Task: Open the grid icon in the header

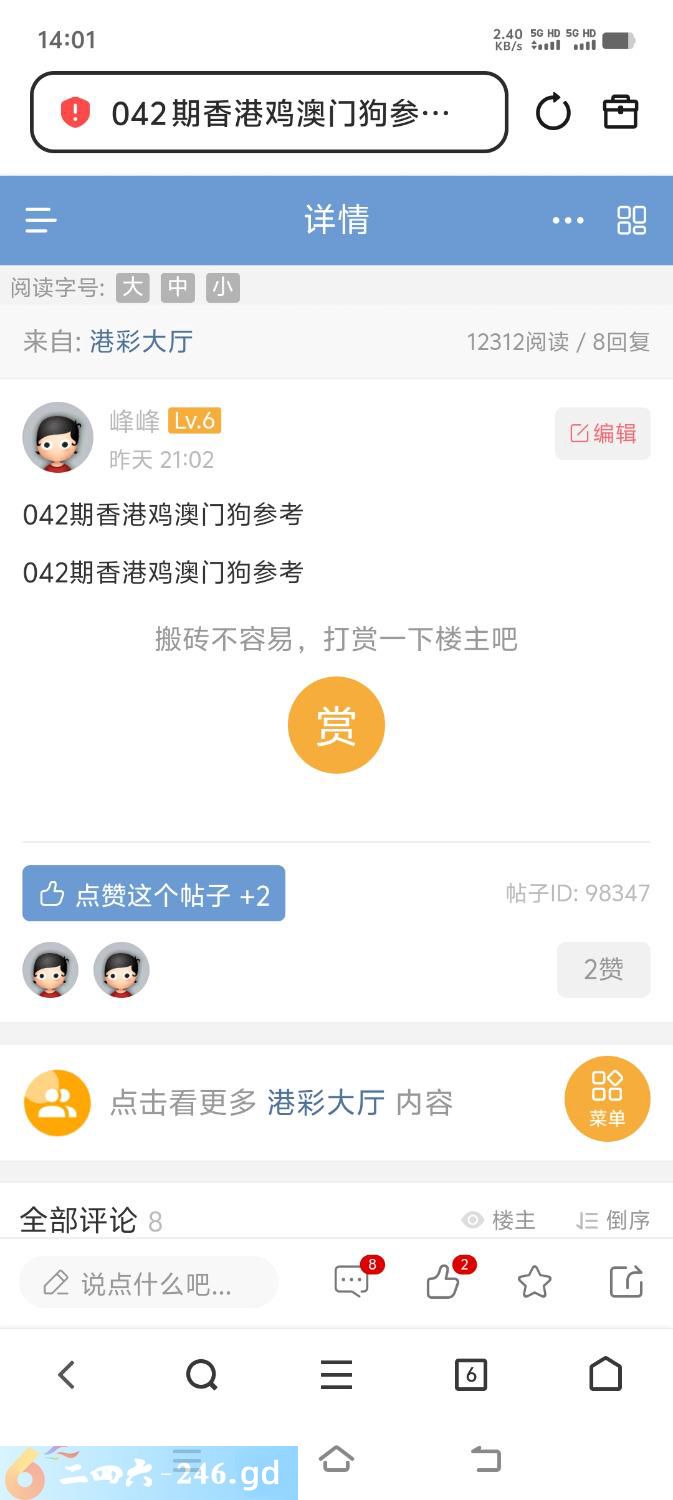Action: pyautogui.click(x=631, y=220)
